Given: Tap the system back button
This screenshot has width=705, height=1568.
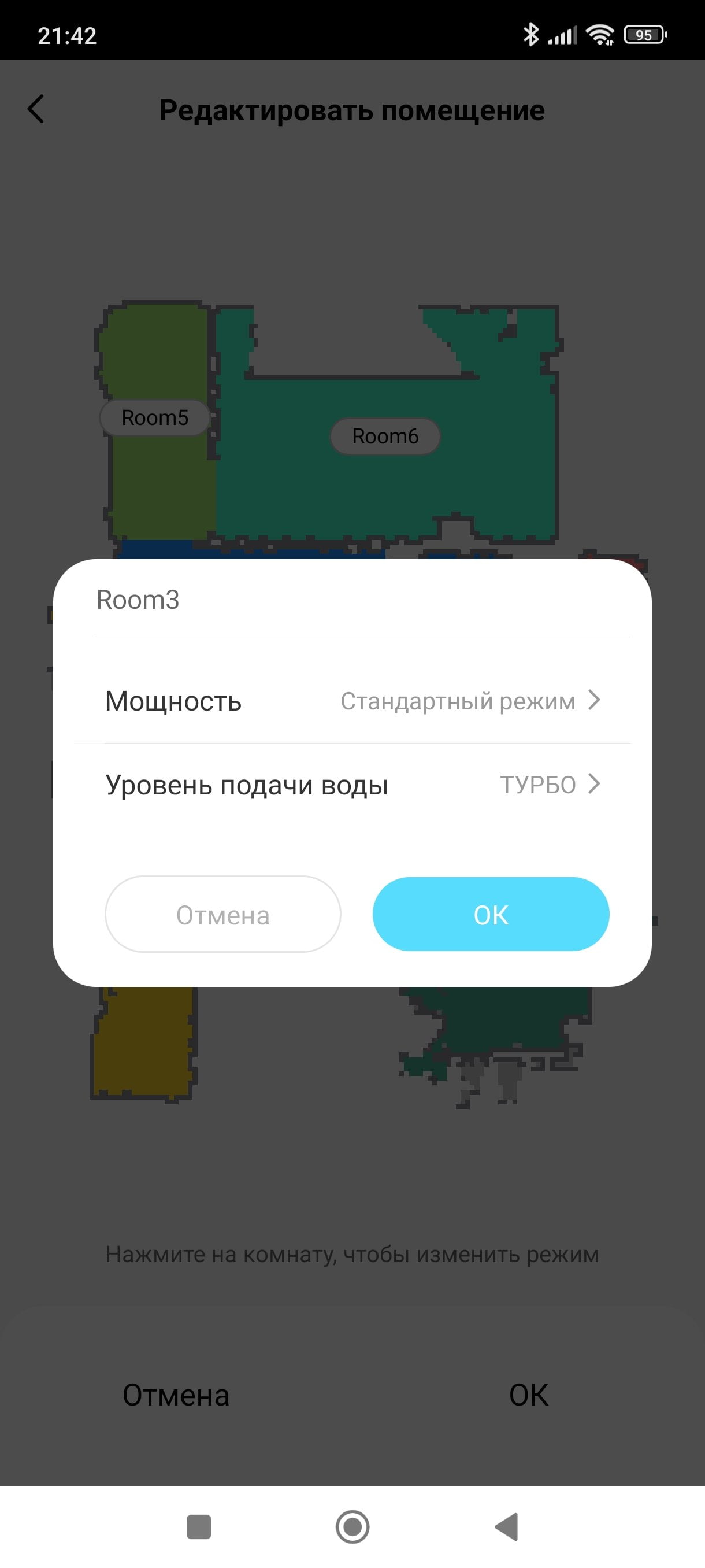Looking at the screenshot, I should (x=507, y=1527).
